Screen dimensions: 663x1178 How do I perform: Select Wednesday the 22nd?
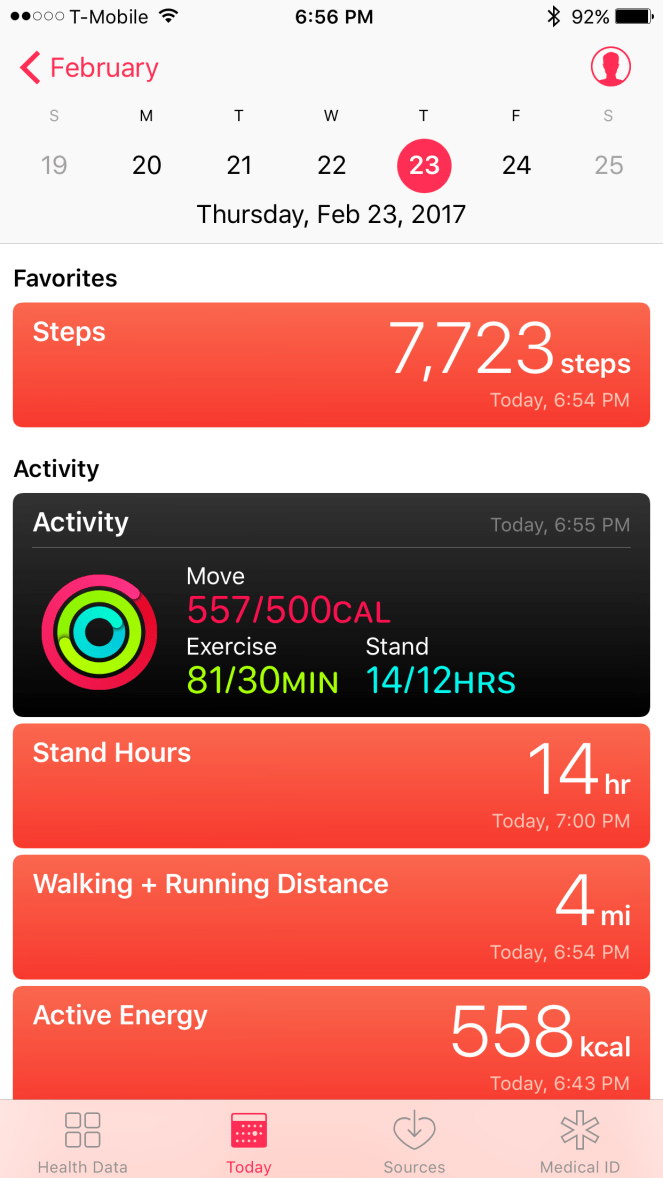coord(331,165)
